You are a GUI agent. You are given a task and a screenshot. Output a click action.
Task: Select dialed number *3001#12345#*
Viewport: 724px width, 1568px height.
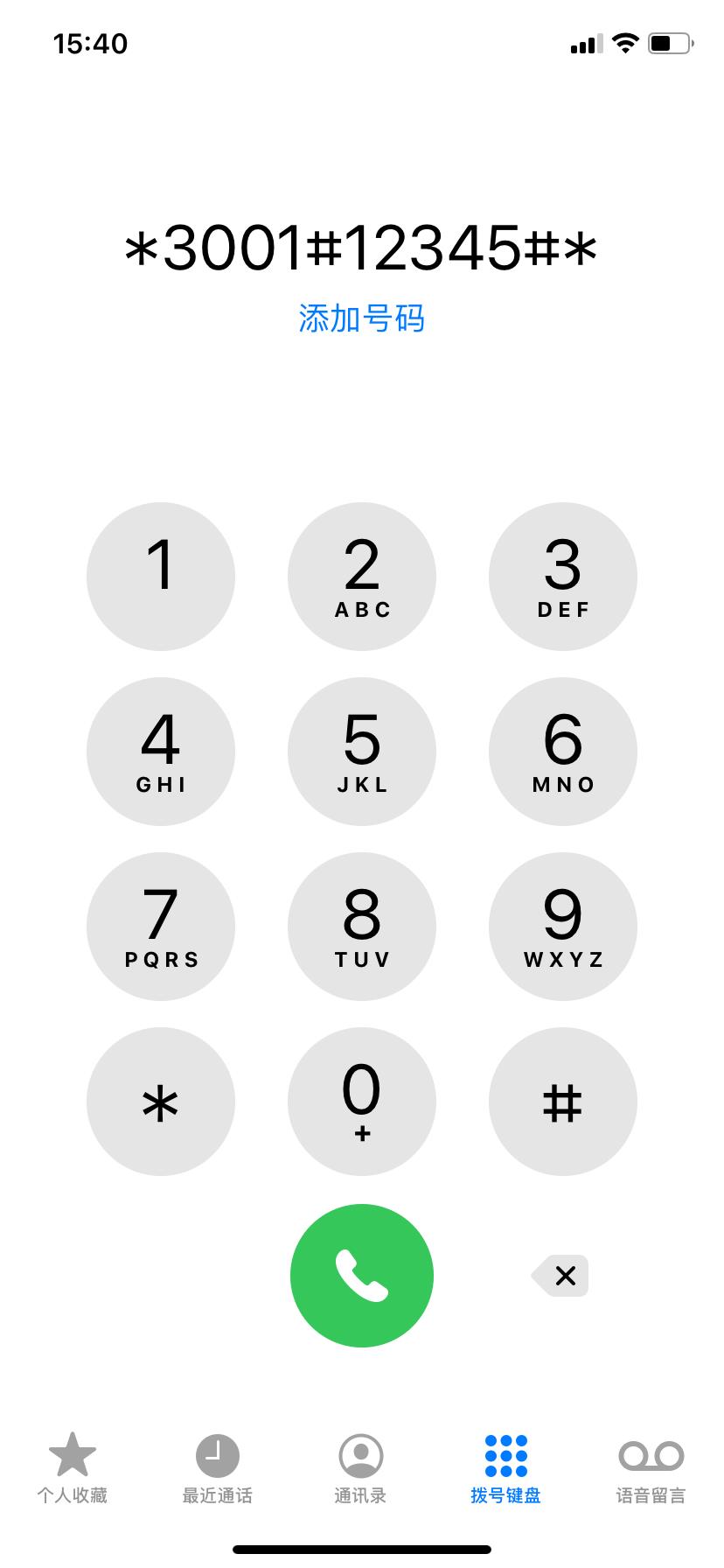362,249
